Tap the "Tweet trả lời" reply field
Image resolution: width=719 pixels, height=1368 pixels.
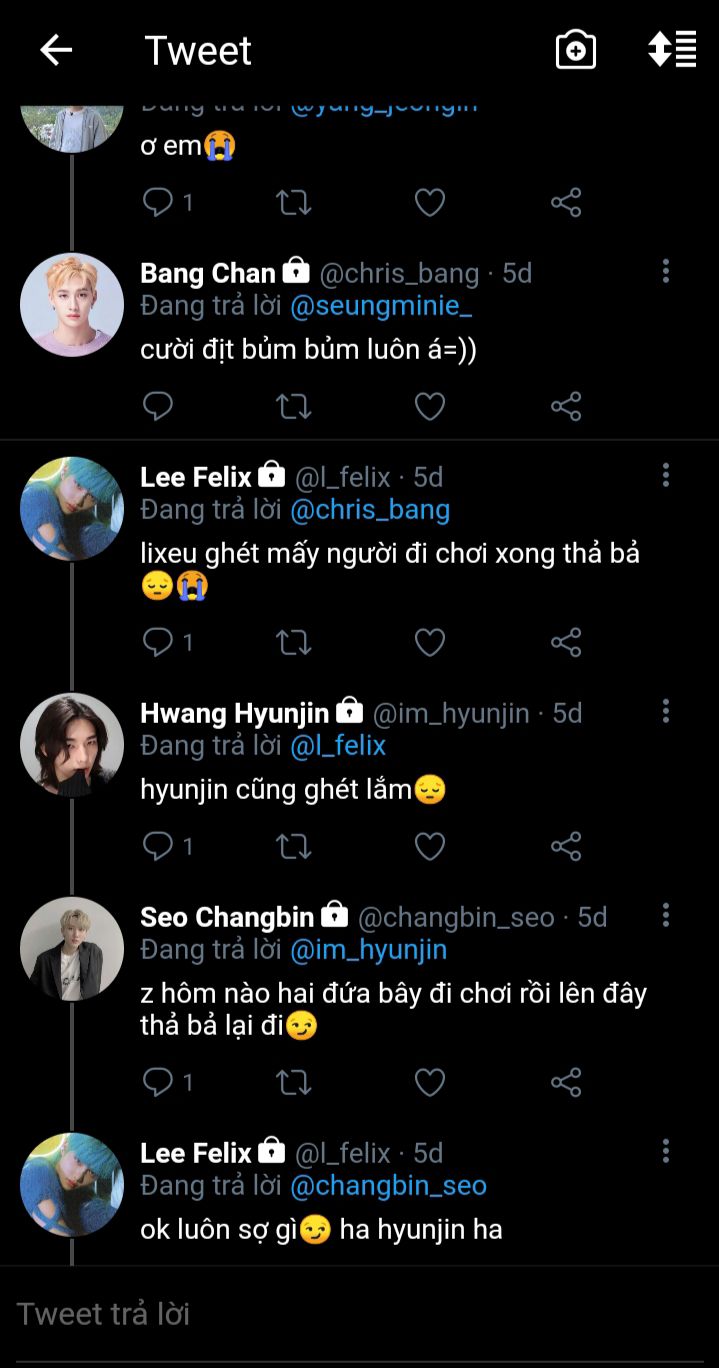pyautogui.click(x=300, y=1313)
